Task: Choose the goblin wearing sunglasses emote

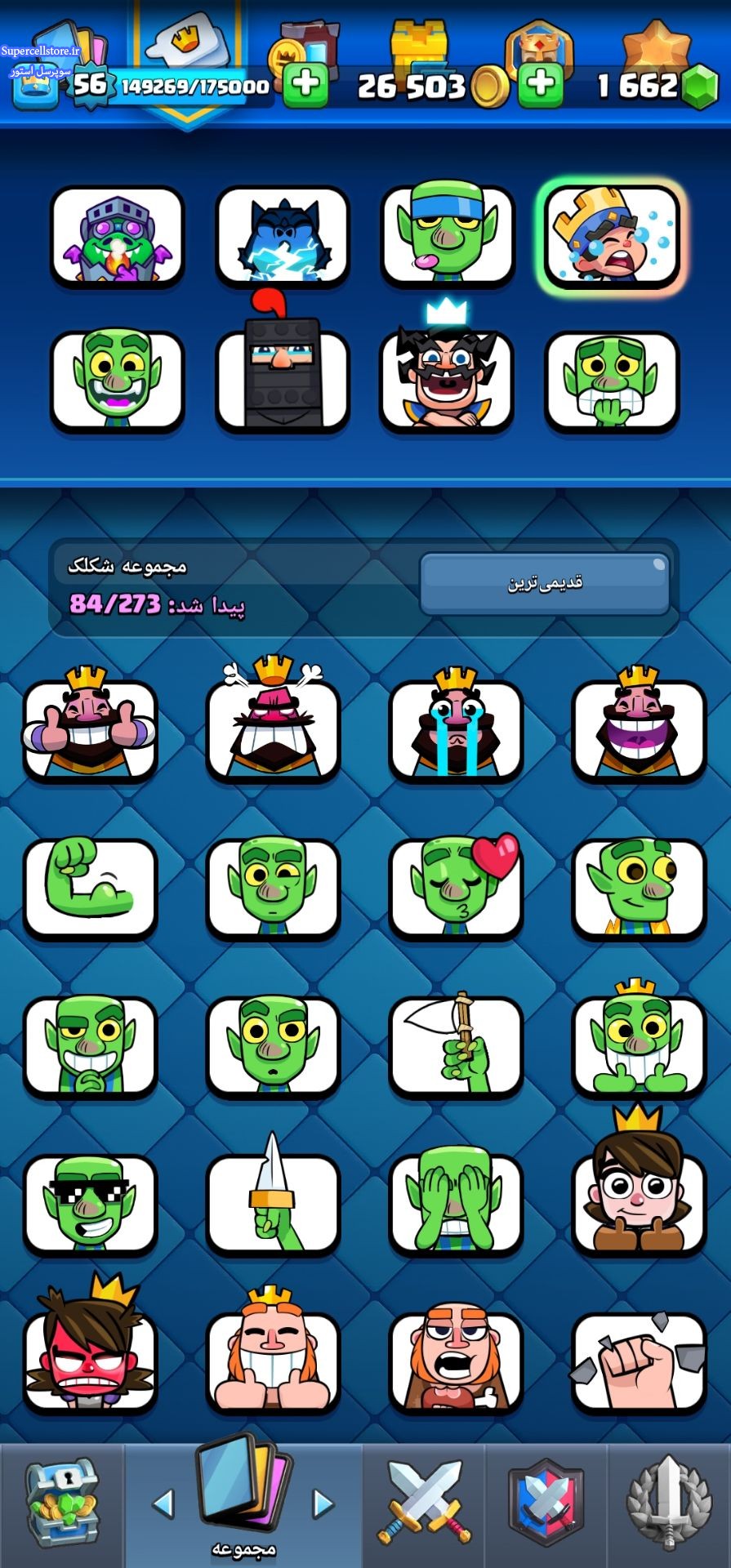Action: [x=90, y=1204]
